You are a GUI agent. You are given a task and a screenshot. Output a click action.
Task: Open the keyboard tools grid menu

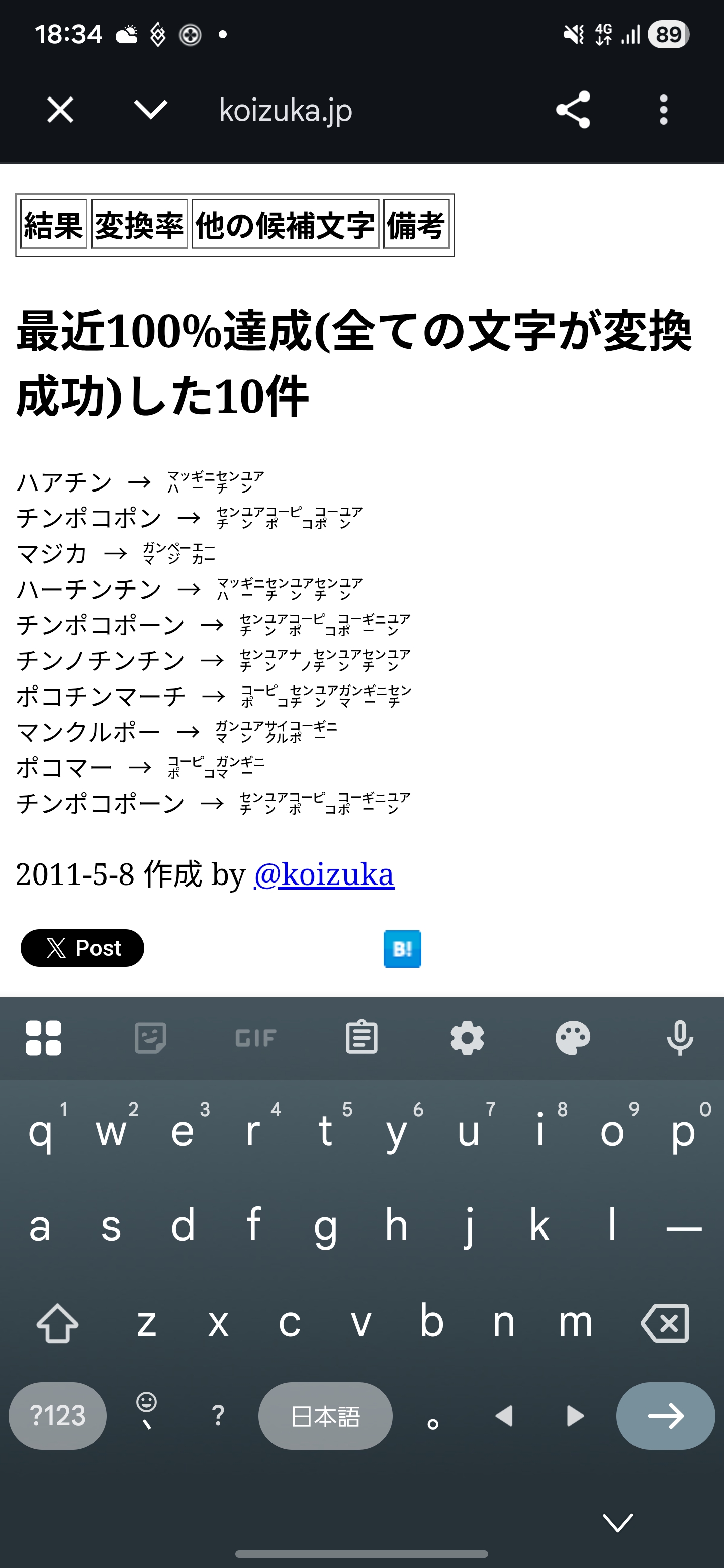(44, 1038)
